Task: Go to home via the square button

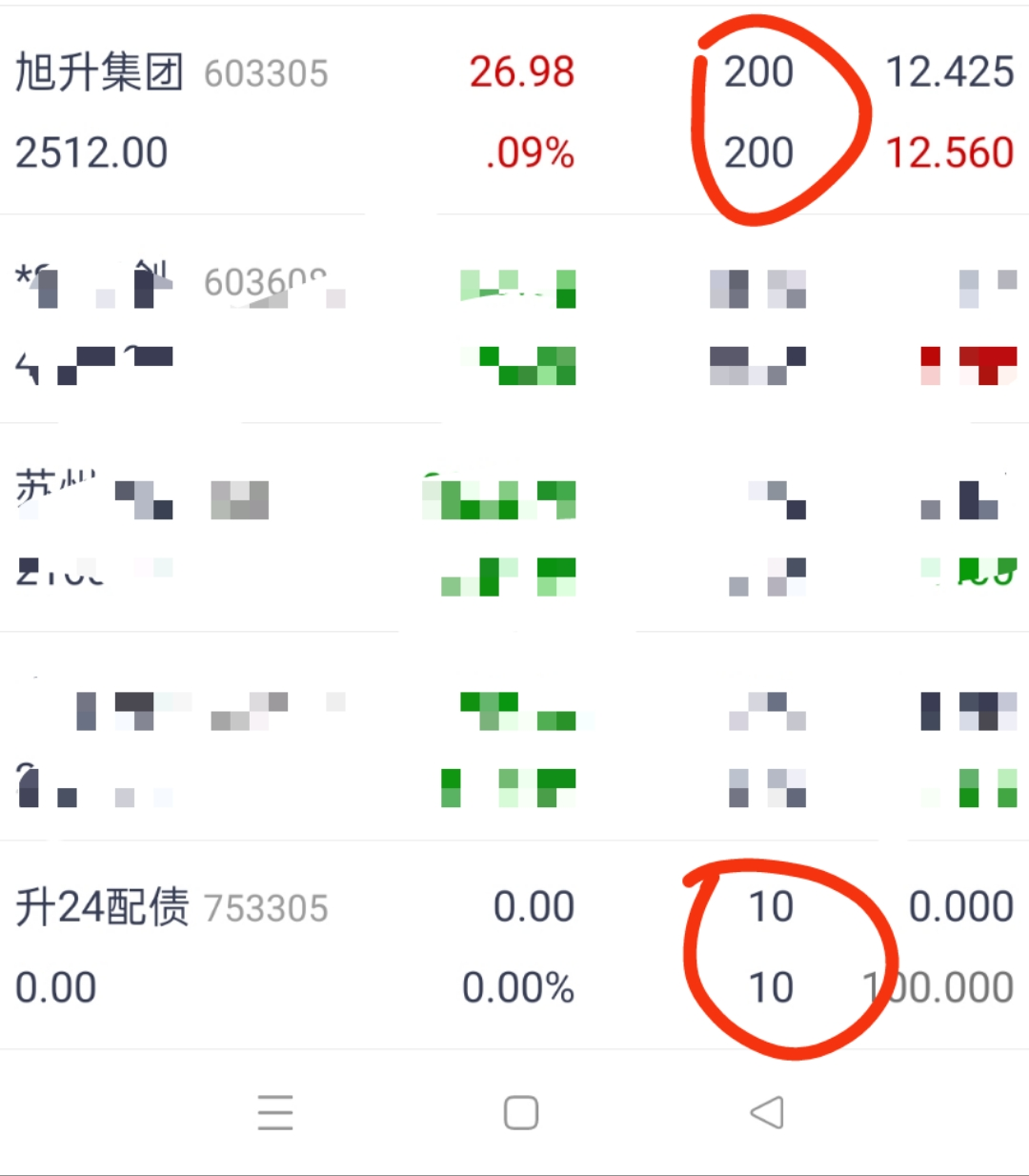Action: click(x=521, y=1112)
